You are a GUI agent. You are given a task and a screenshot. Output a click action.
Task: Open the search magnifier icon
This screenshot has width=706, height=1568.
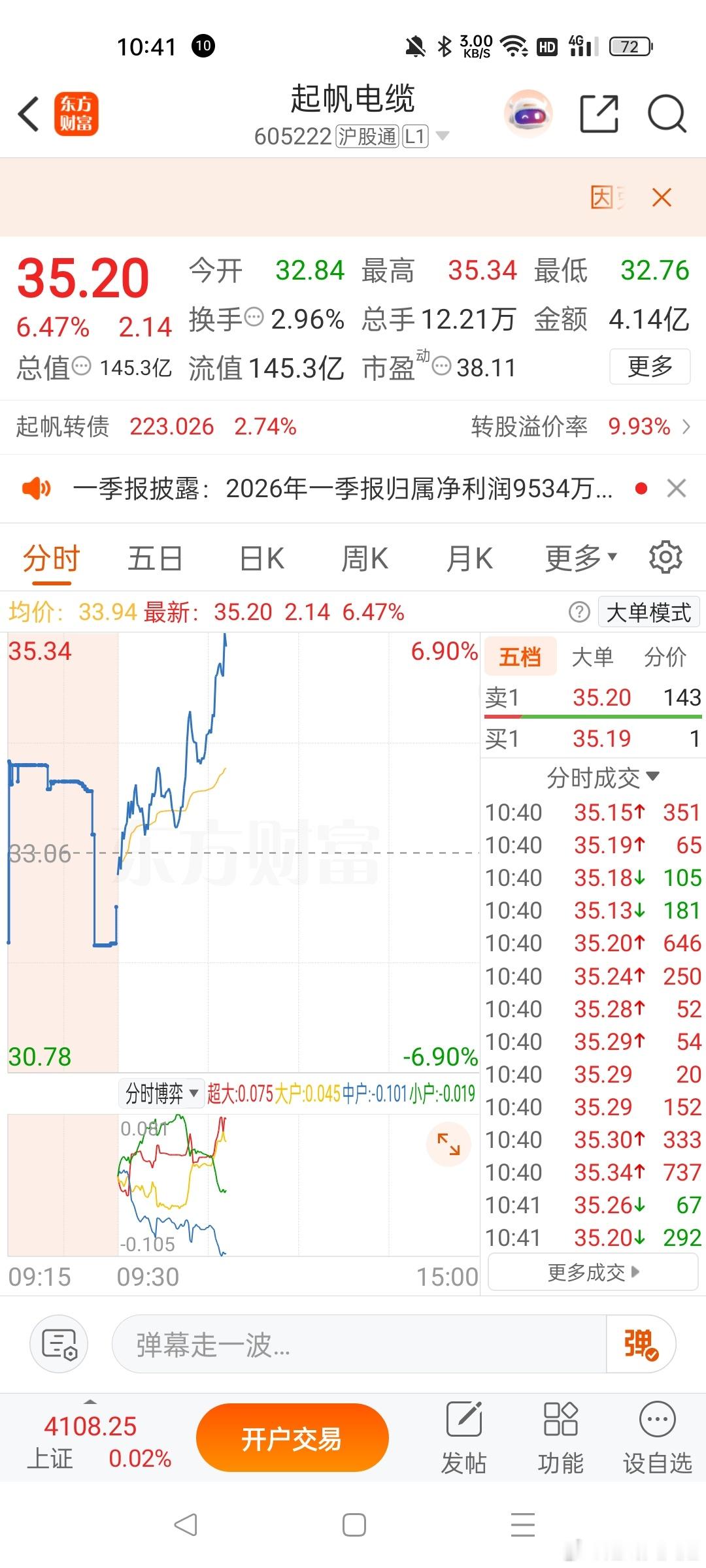click(665, 114)
